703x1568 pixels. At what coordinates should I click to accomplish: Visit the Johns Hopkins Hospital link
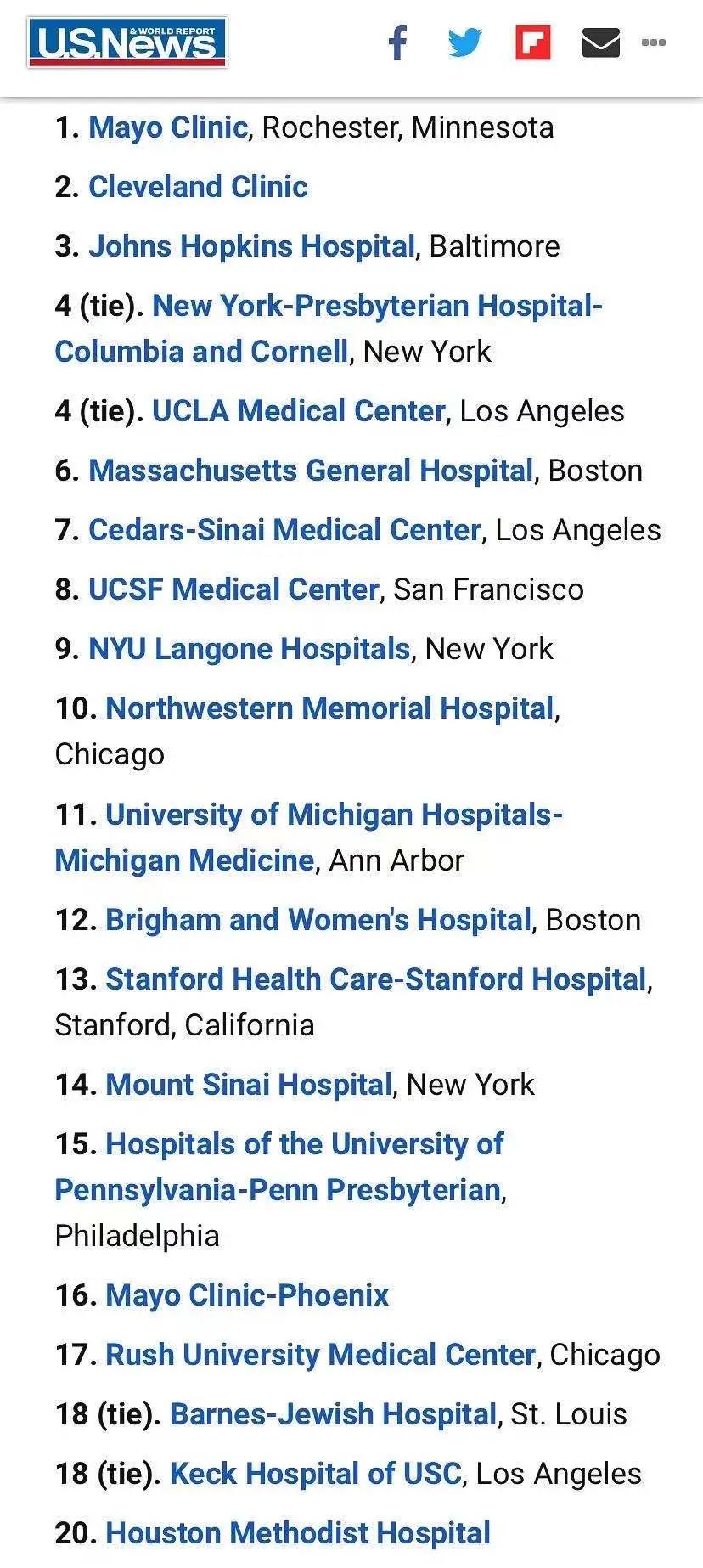tap(251, 246)
